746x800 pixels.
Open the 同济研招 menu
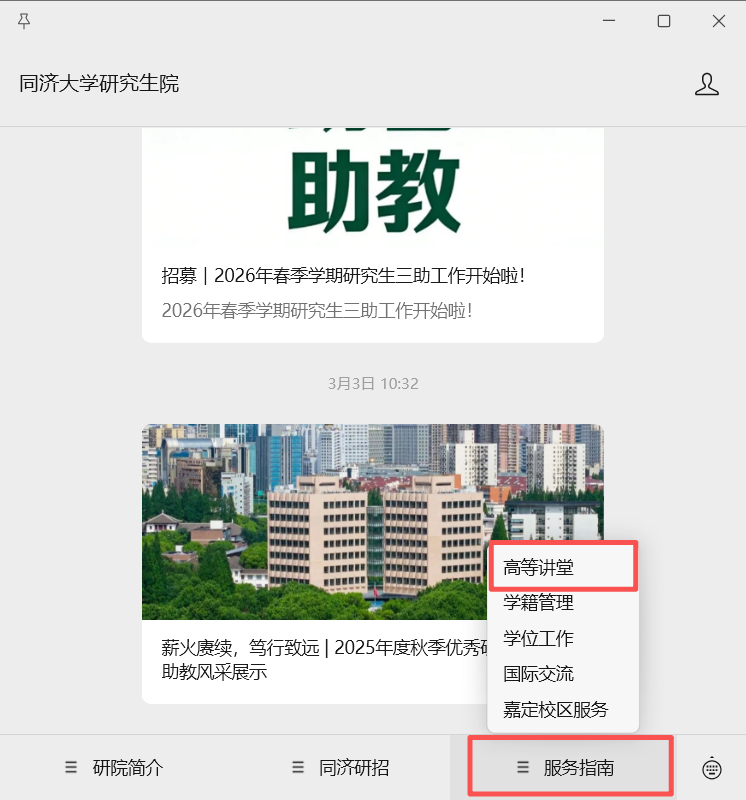(x=340, y=768)
